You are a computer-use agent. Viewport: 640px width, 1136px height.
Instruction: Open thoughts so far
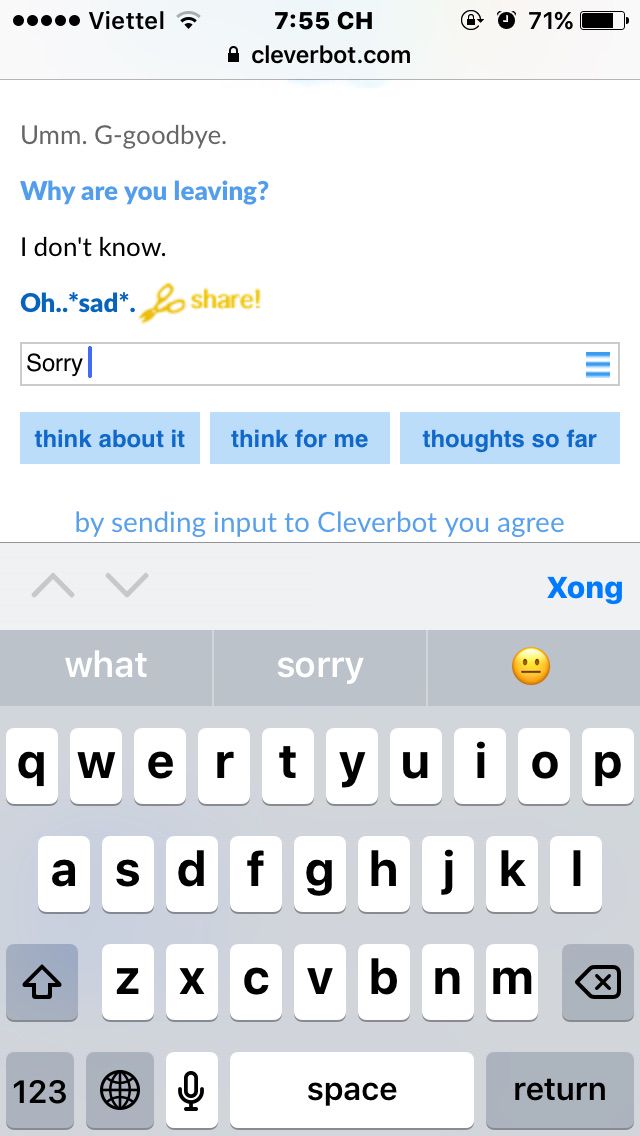point(509,439)
